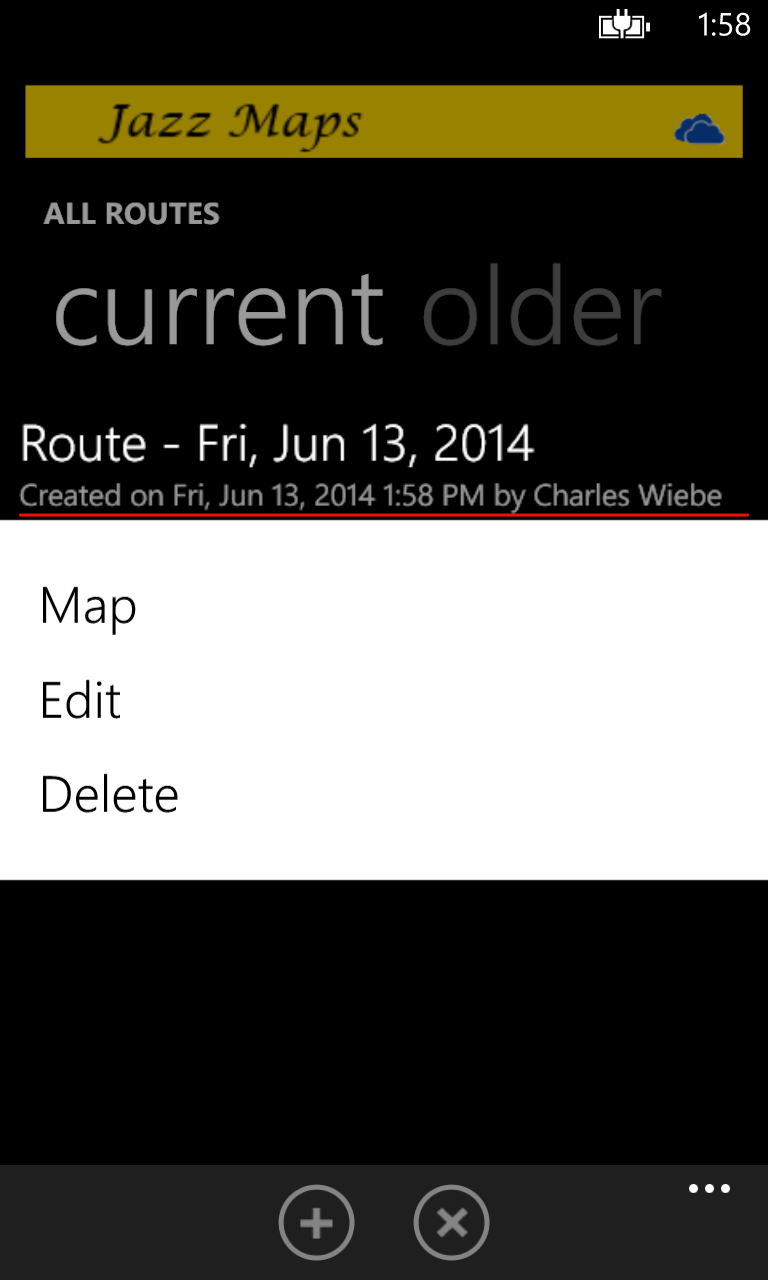Tap the circled X cancel button
This screenshot has height=1280, width=768.
click(451, 1222)
